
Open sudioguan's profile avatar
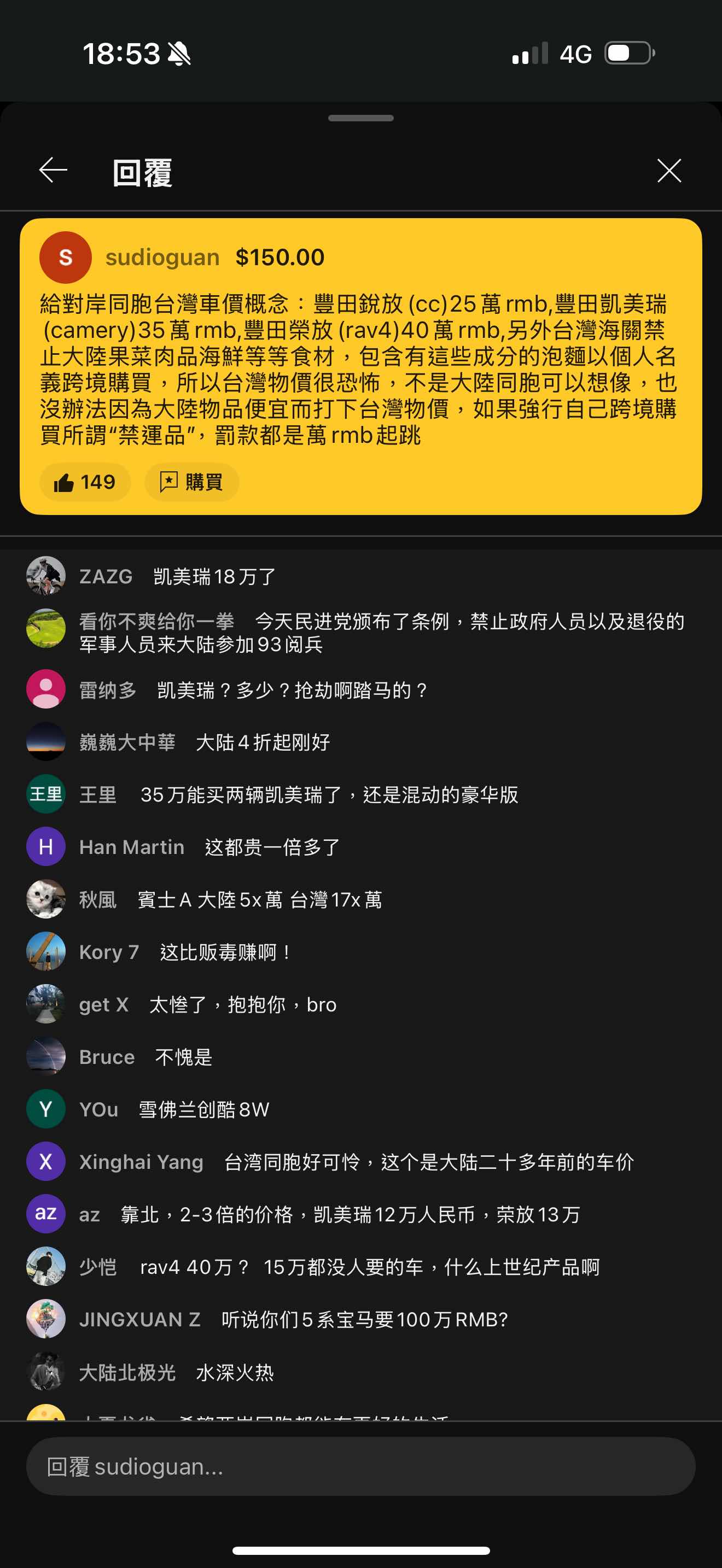coord(65,258)
